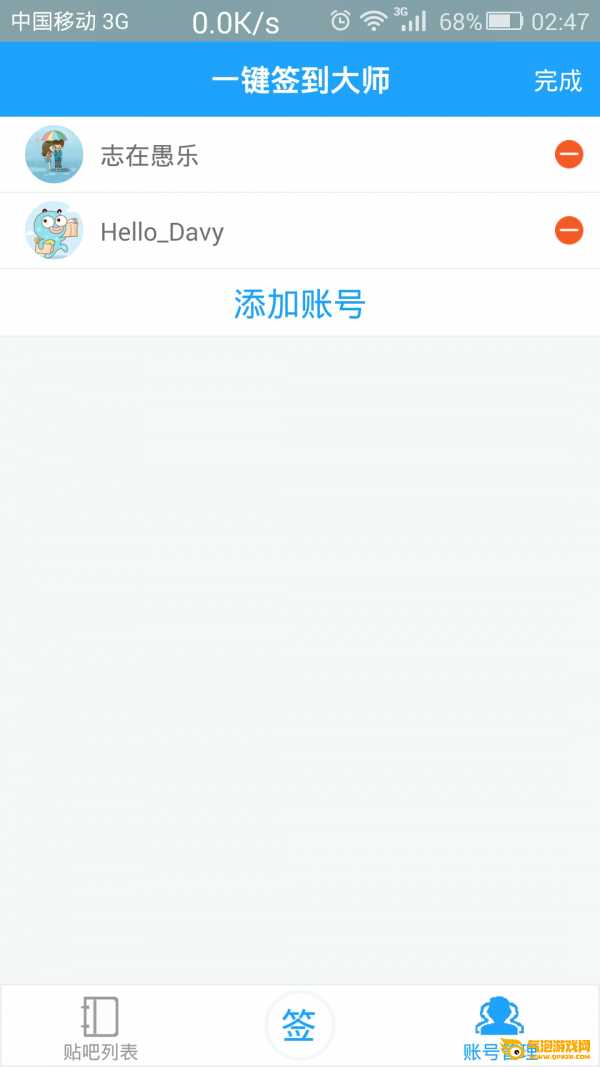Tap 添加账号 to add an account
Image resolution: width=600 pixels, height=1067 pixels.
pyautogui.click(x=300, y=304)
